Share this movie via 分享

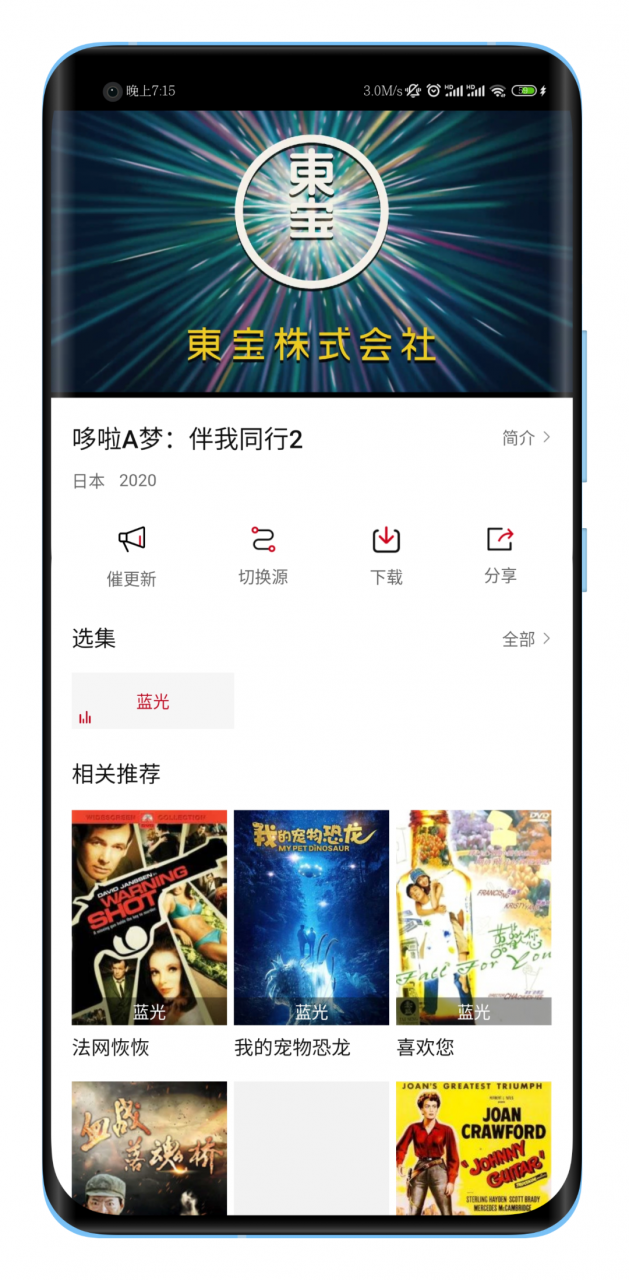(500, 555)
